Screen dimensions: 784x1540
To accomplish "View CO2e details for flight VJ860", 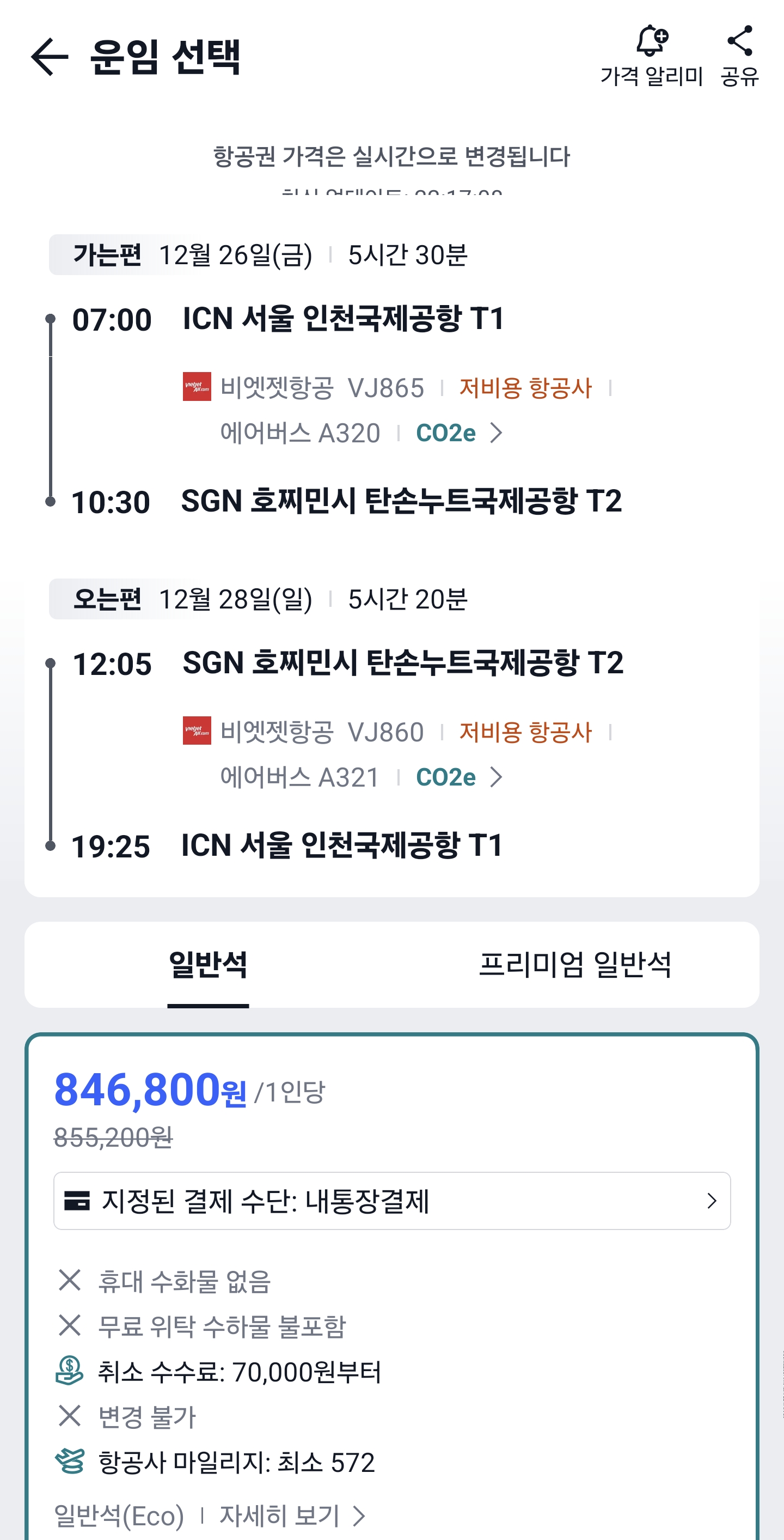I will coord(459,777).
